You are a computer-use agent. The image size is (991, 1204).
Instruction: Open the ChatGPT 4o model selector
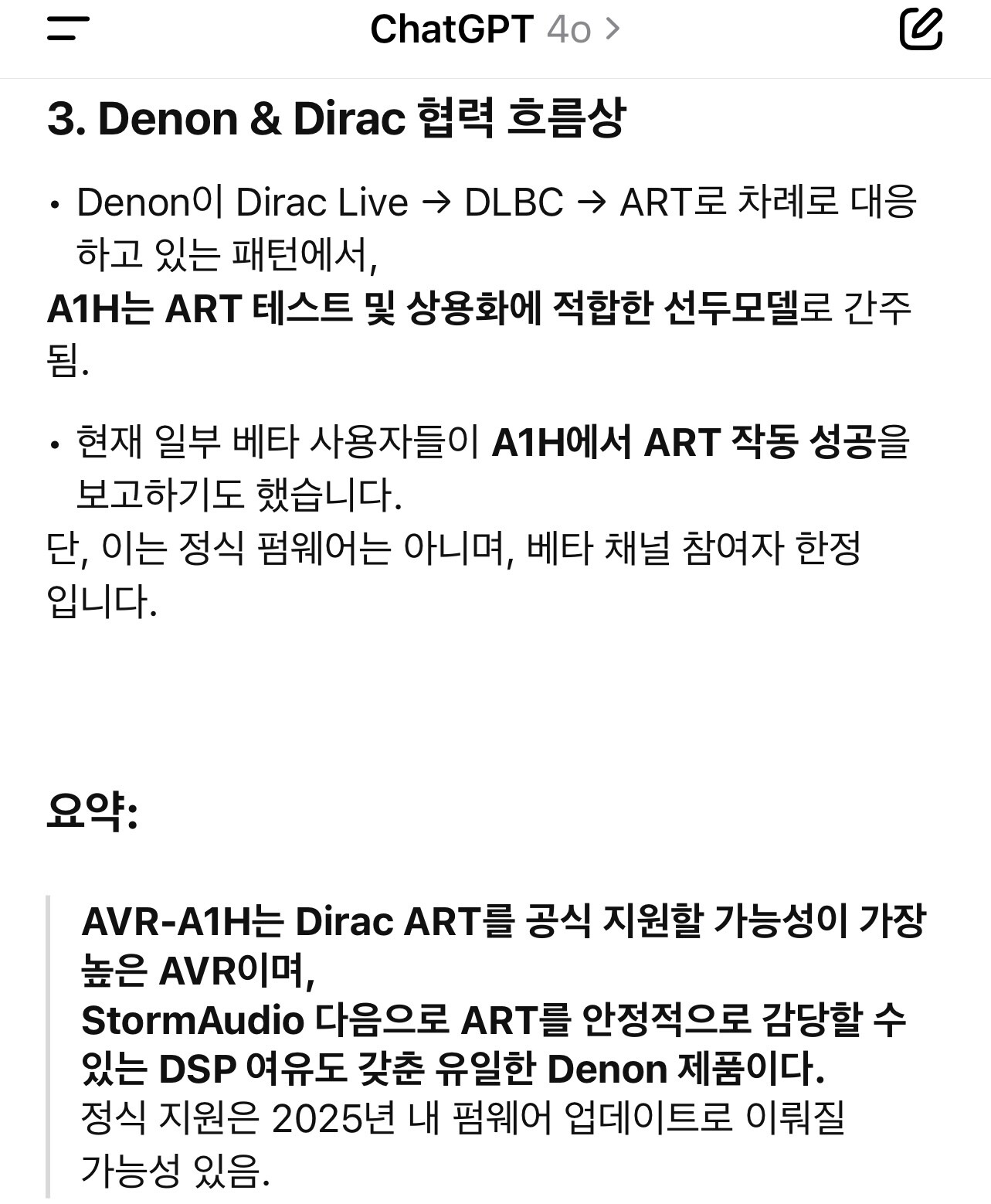point(495,29)
